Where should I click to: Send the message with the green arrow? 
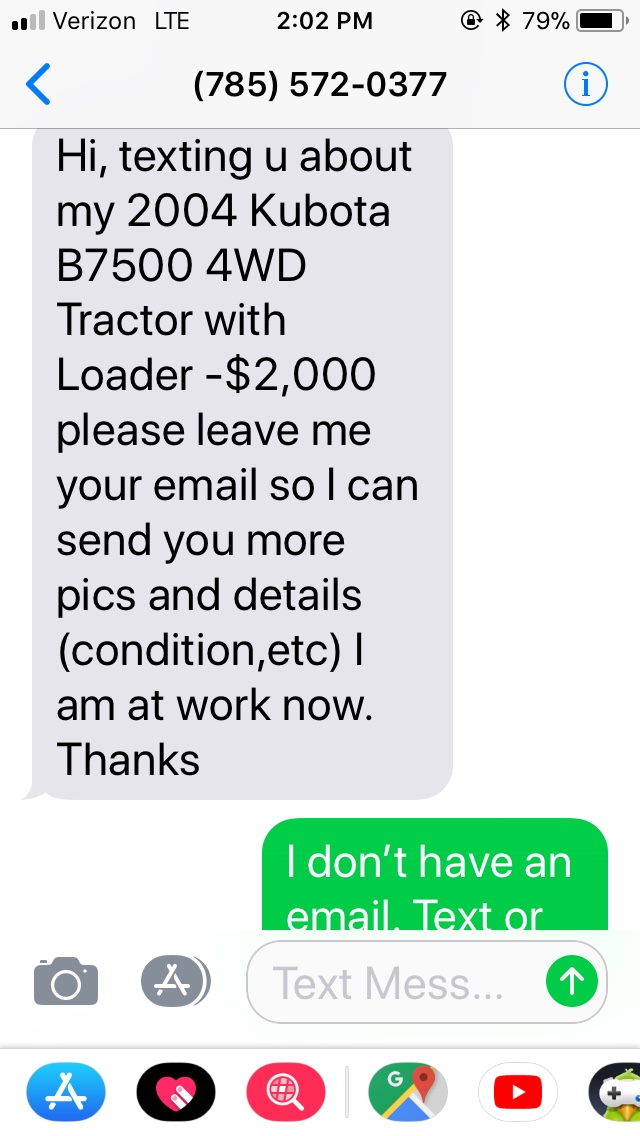[572, 982]
